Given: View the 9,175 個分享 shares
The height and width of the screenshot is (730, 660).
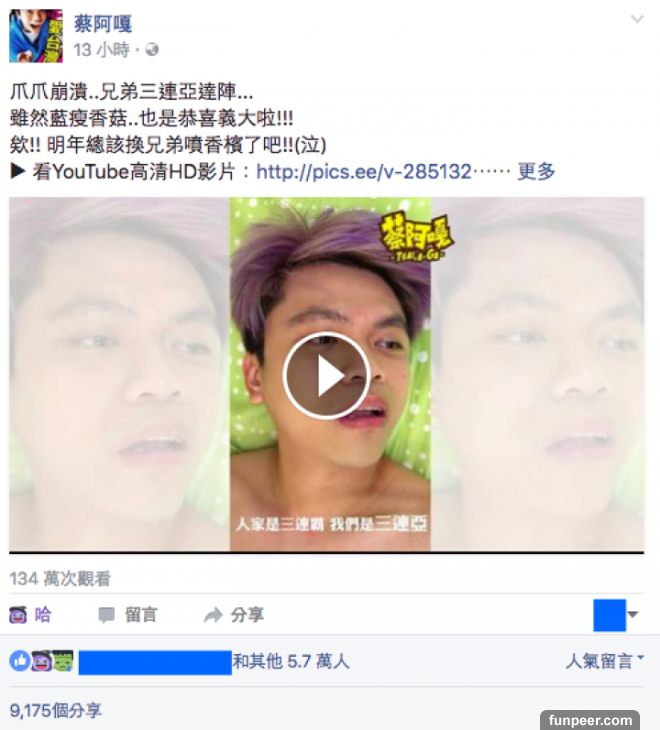Looking at the screenshot, I should 56,711.
